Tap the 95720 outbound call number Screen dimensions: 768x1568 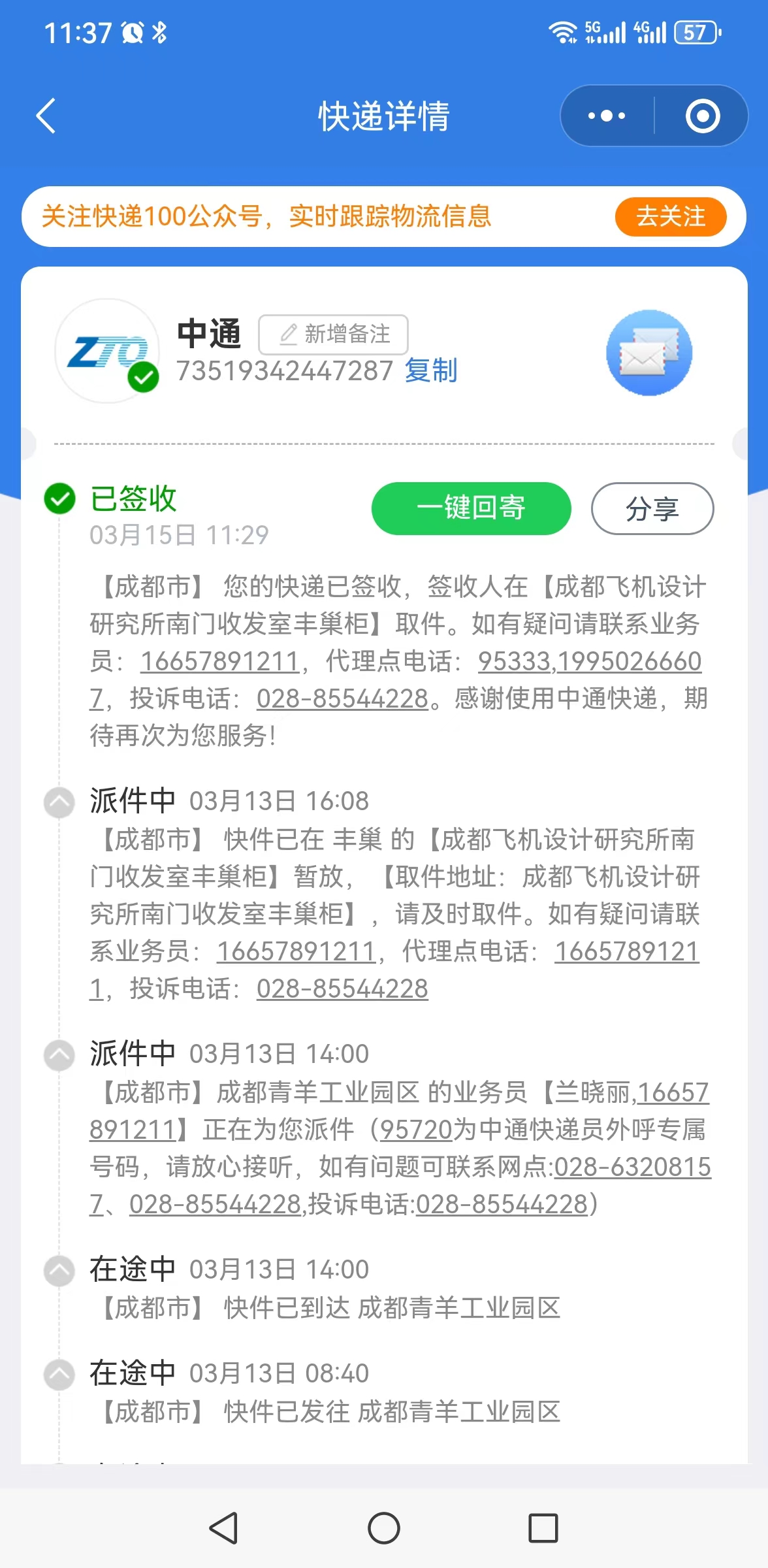click(417, 1130)
